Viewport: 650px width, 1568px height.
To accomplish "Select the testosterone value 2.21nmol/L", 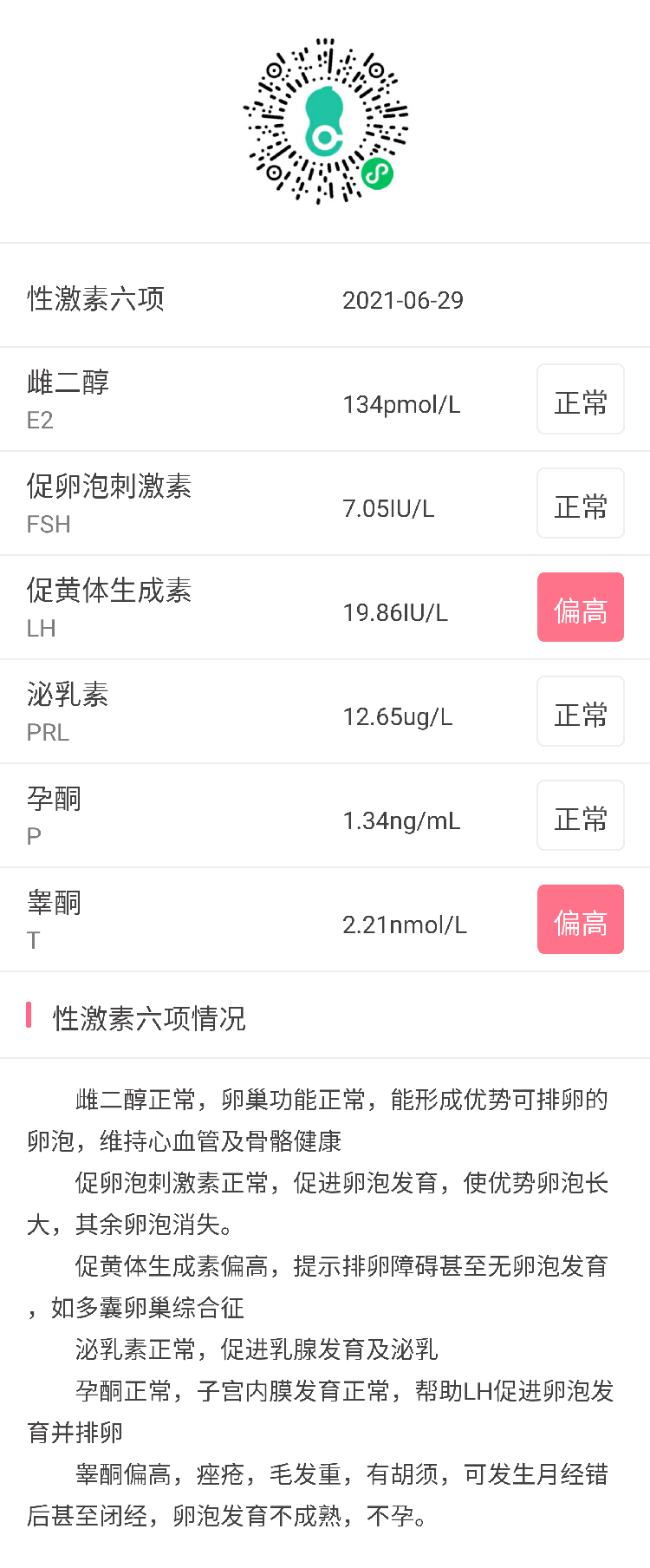I will [x=404, y=924].
